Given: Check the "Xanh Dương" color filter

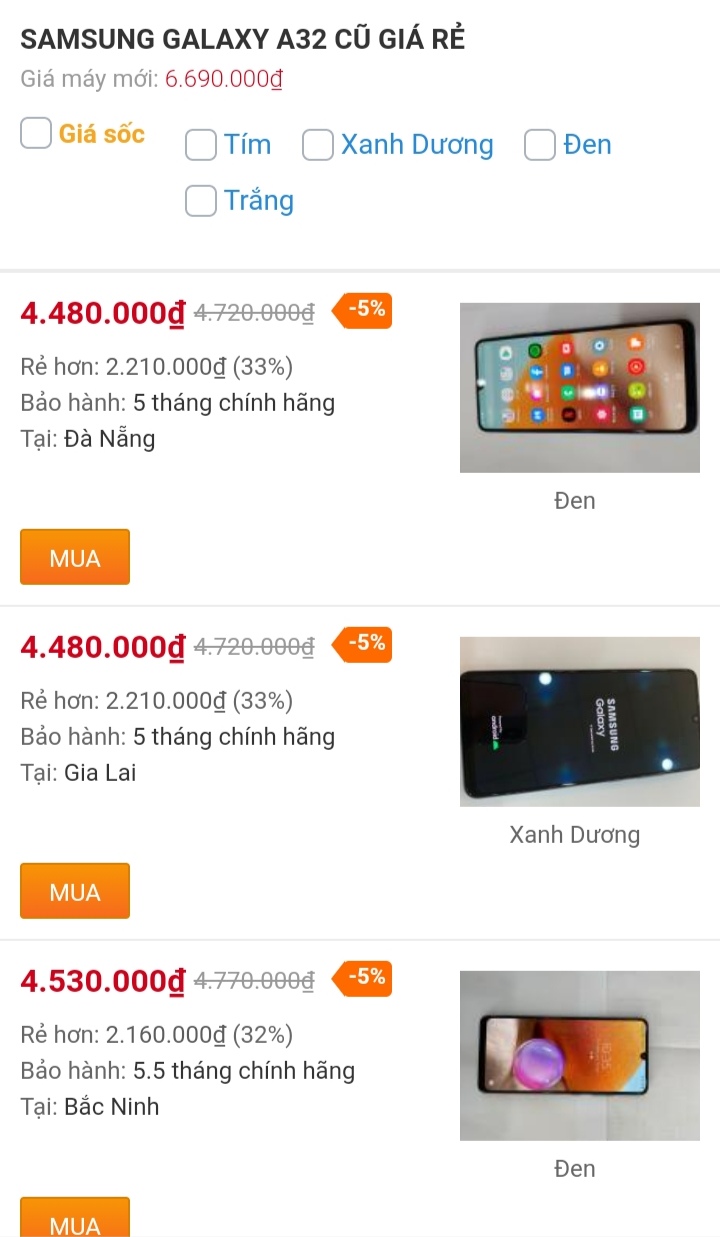Looking at the screenshot, I should point(317,145).
